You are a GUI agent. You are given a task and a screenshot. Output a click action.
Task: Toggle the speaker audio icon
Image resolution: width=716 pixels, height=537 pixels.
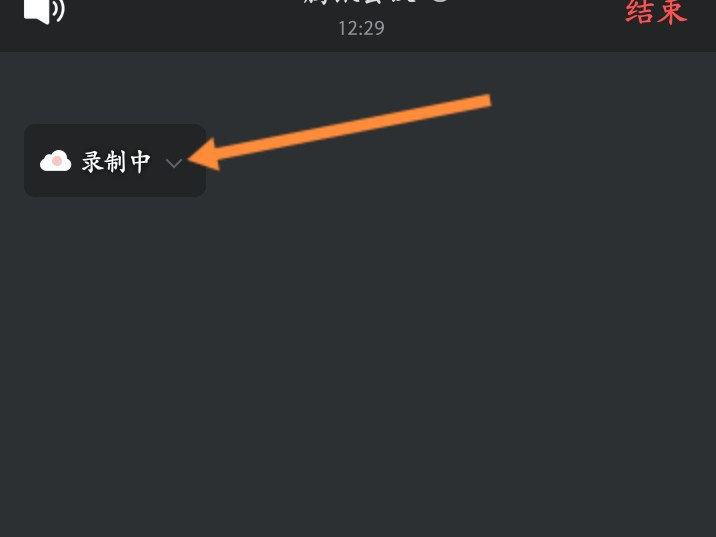43,12
